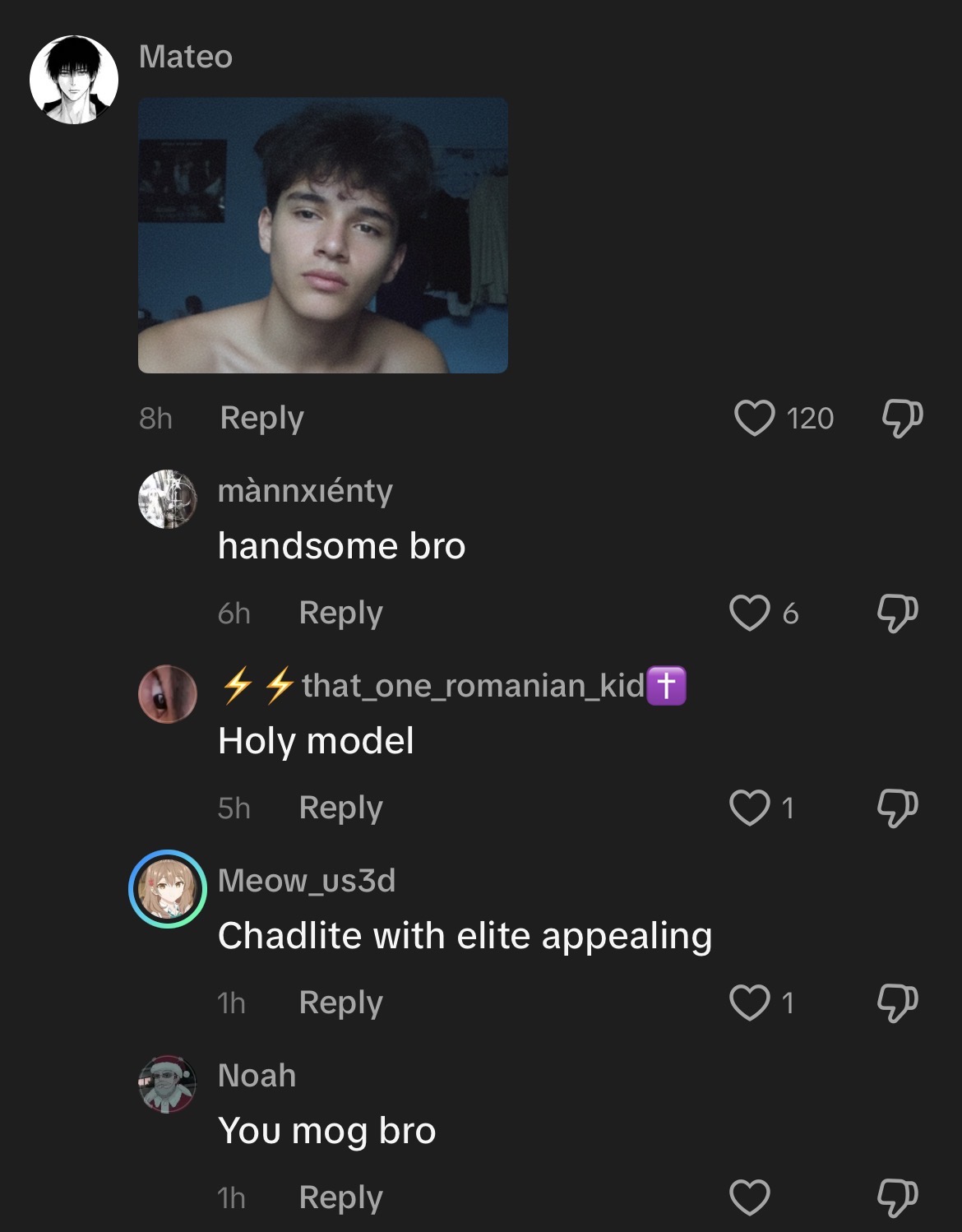Like Mateo's photo comment

(x=754, y=418)
